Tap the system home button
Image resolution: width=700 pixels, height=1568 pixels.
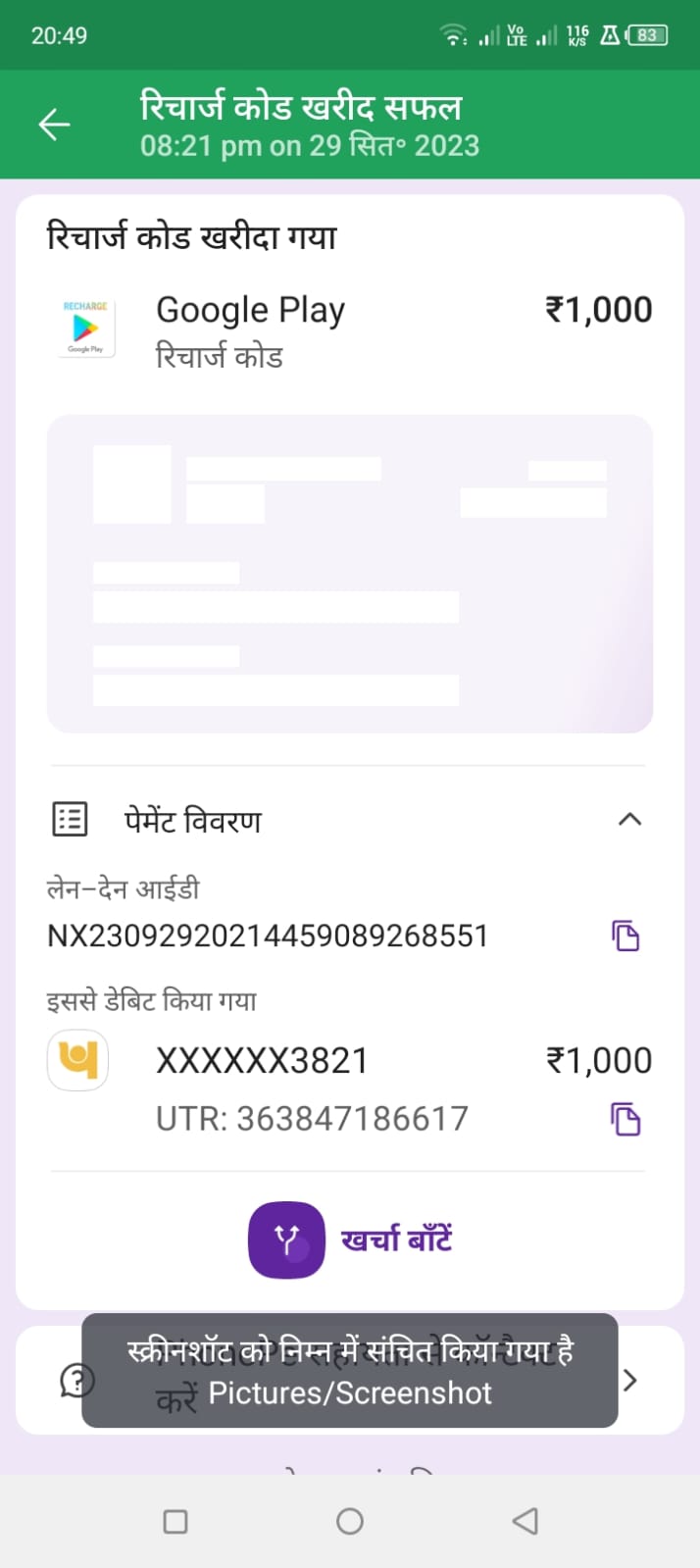click(x=350, y=1521)
